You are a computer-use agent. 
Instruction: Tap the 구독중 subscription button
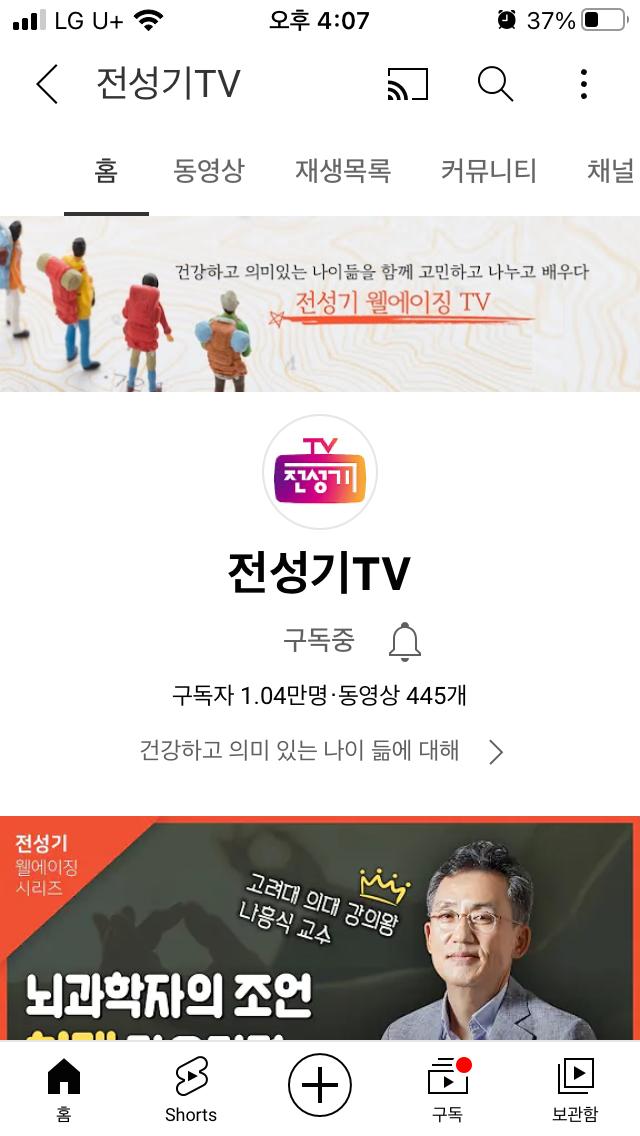318,640
